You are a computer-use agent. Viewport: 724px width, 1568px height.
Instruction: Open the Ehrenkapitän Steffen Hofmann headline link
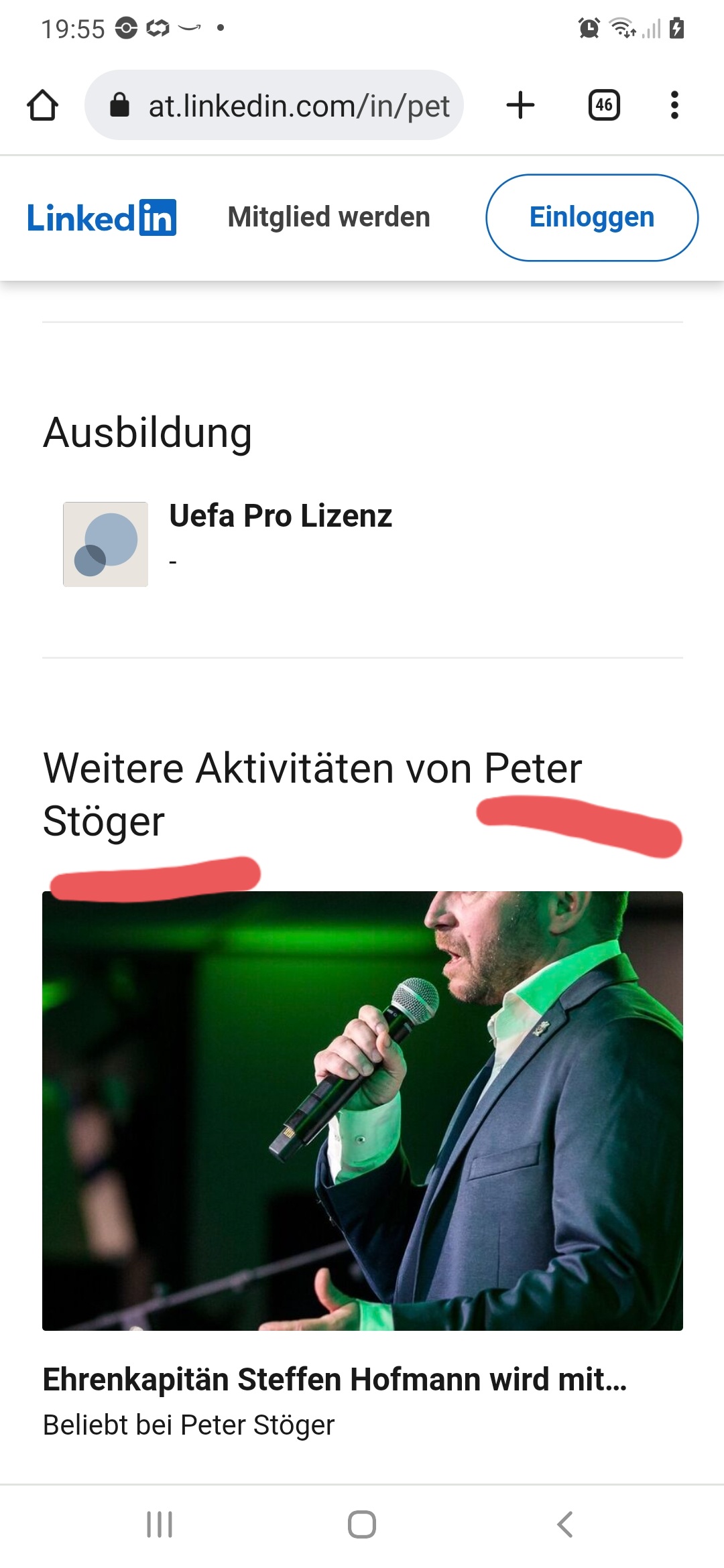pyautogui.click(x=335, y=1380)
